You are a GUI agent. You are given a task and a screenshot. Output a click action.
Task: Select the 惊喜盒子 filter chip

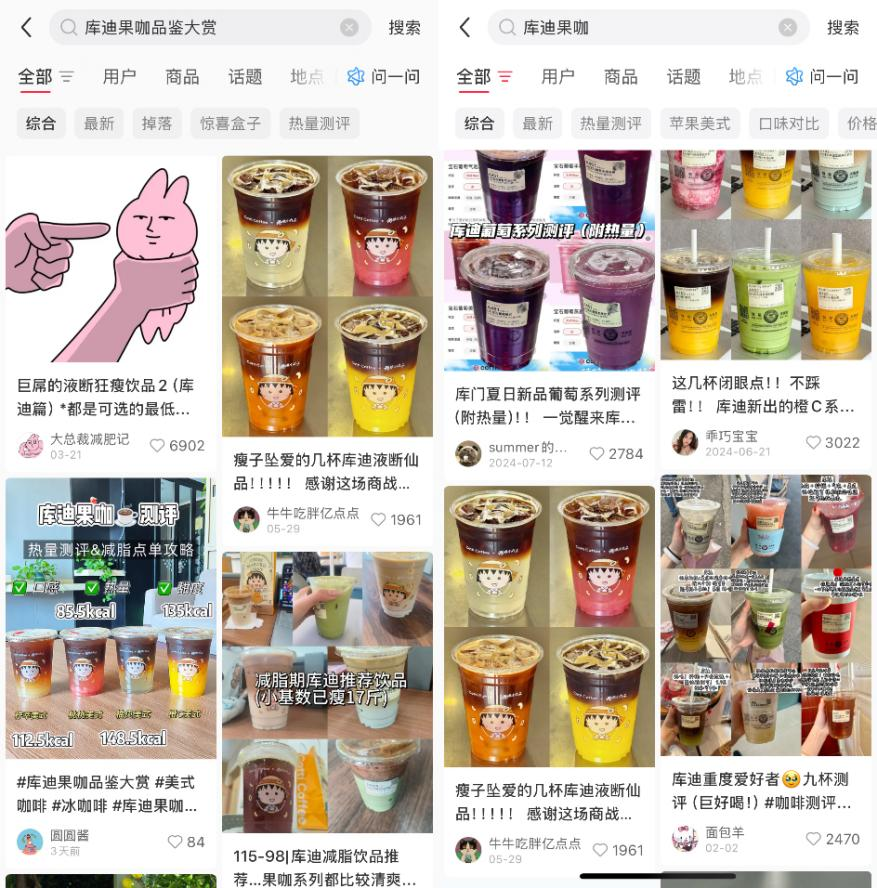coord(230,123)
